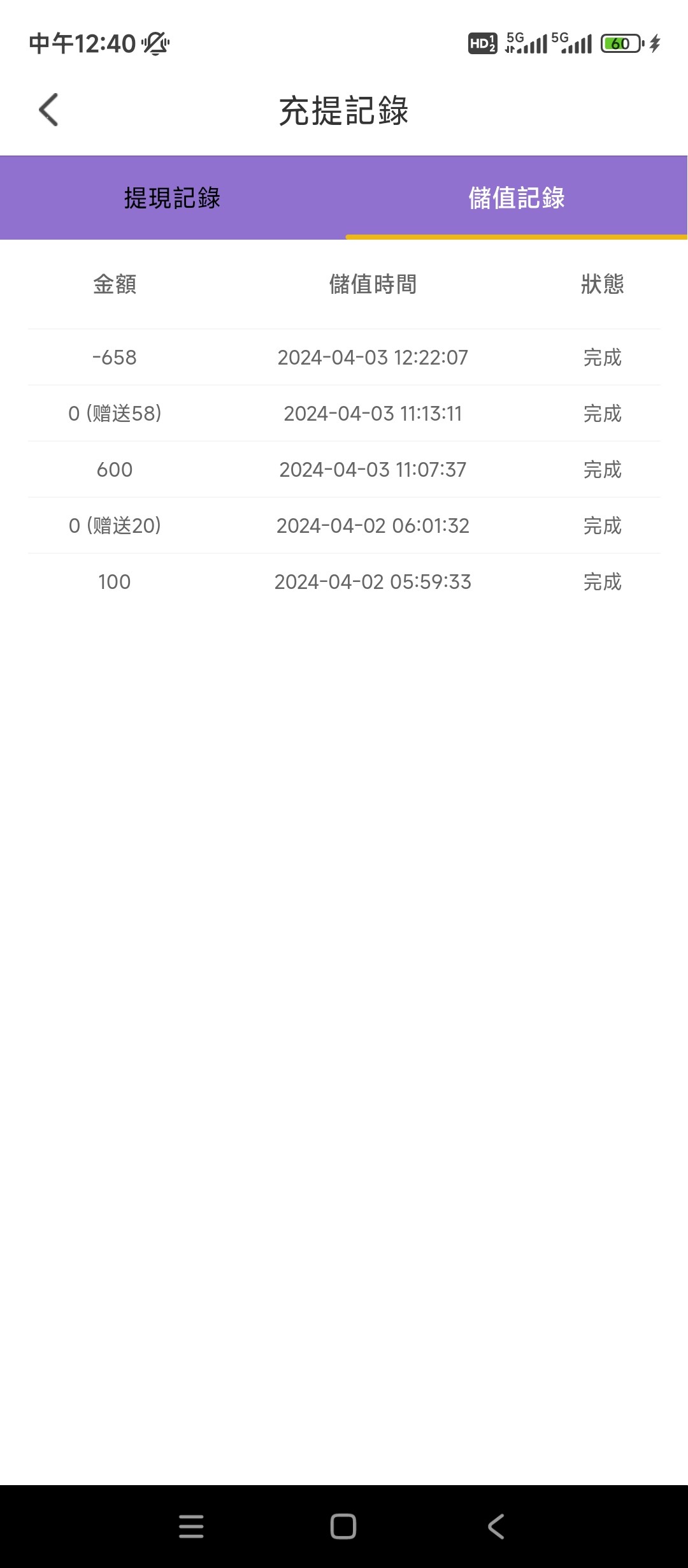Tap the back arrow beside 充提記錄 title
The image size is (688, 1568).
tap(48, 110)
